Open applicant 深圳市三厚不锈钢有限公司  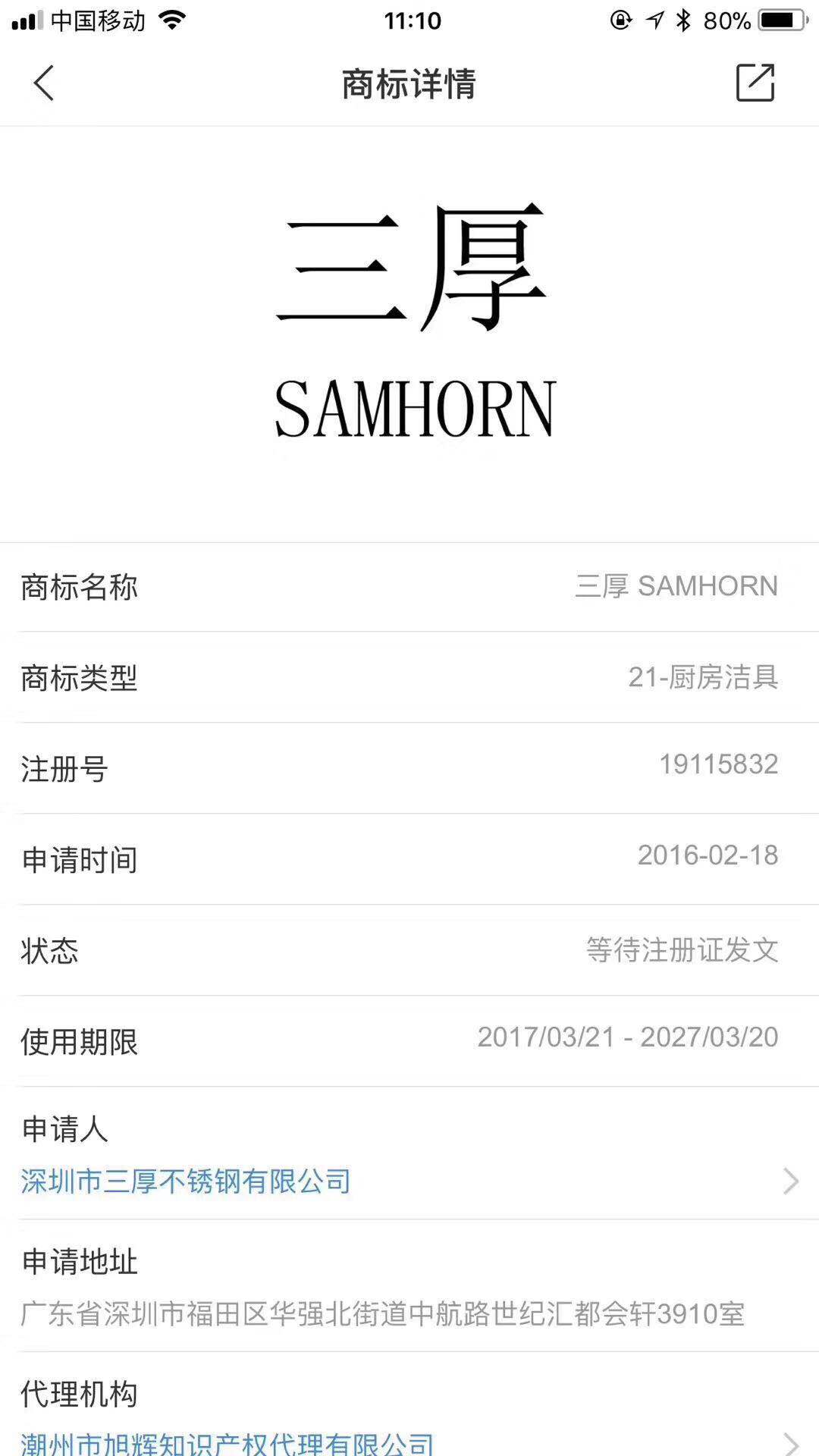(186, 1181)
